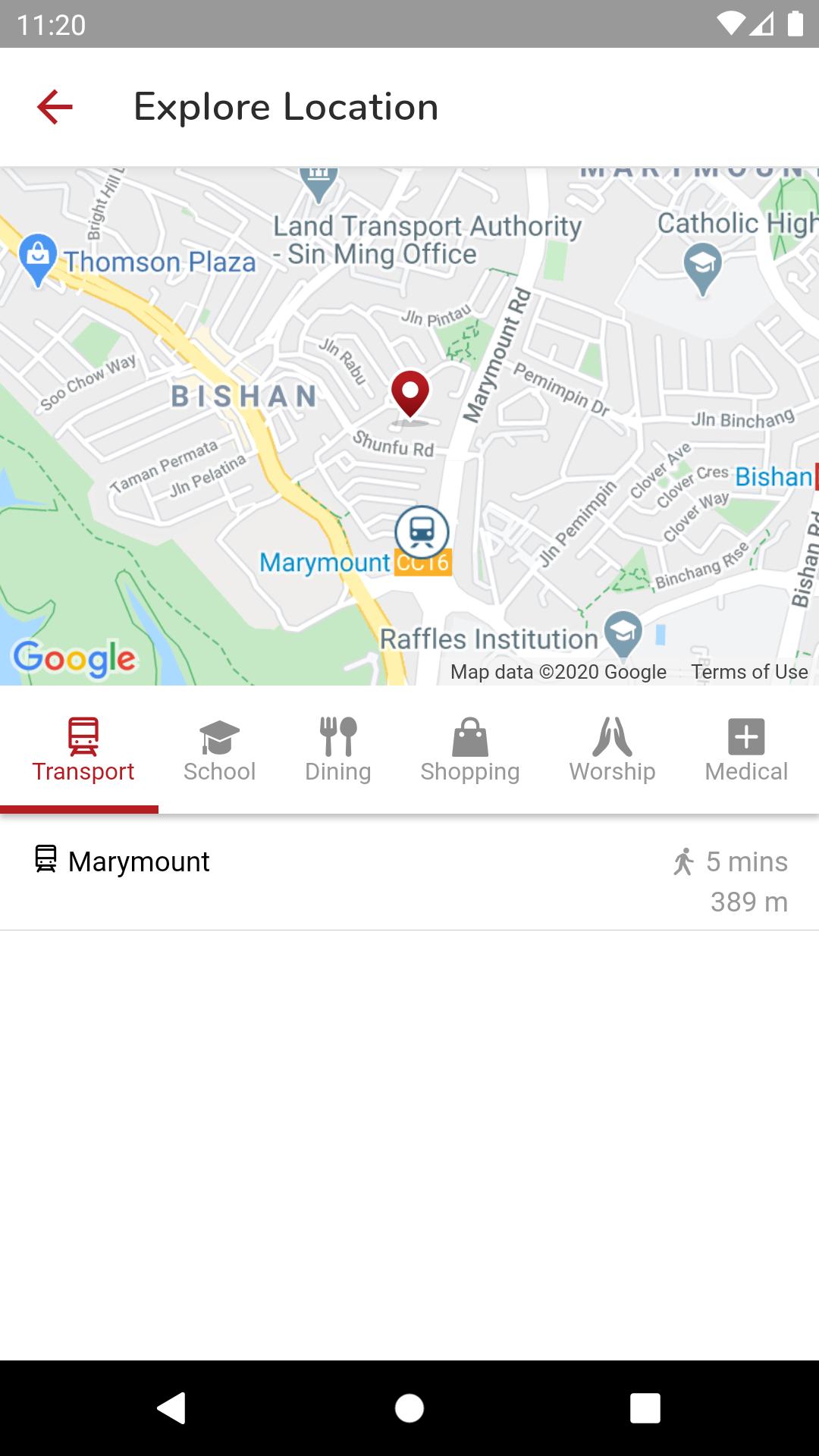Switch to the School tab
Image resolution: width=819 pixels, height=1456 pixels.
tap(219, 751)
